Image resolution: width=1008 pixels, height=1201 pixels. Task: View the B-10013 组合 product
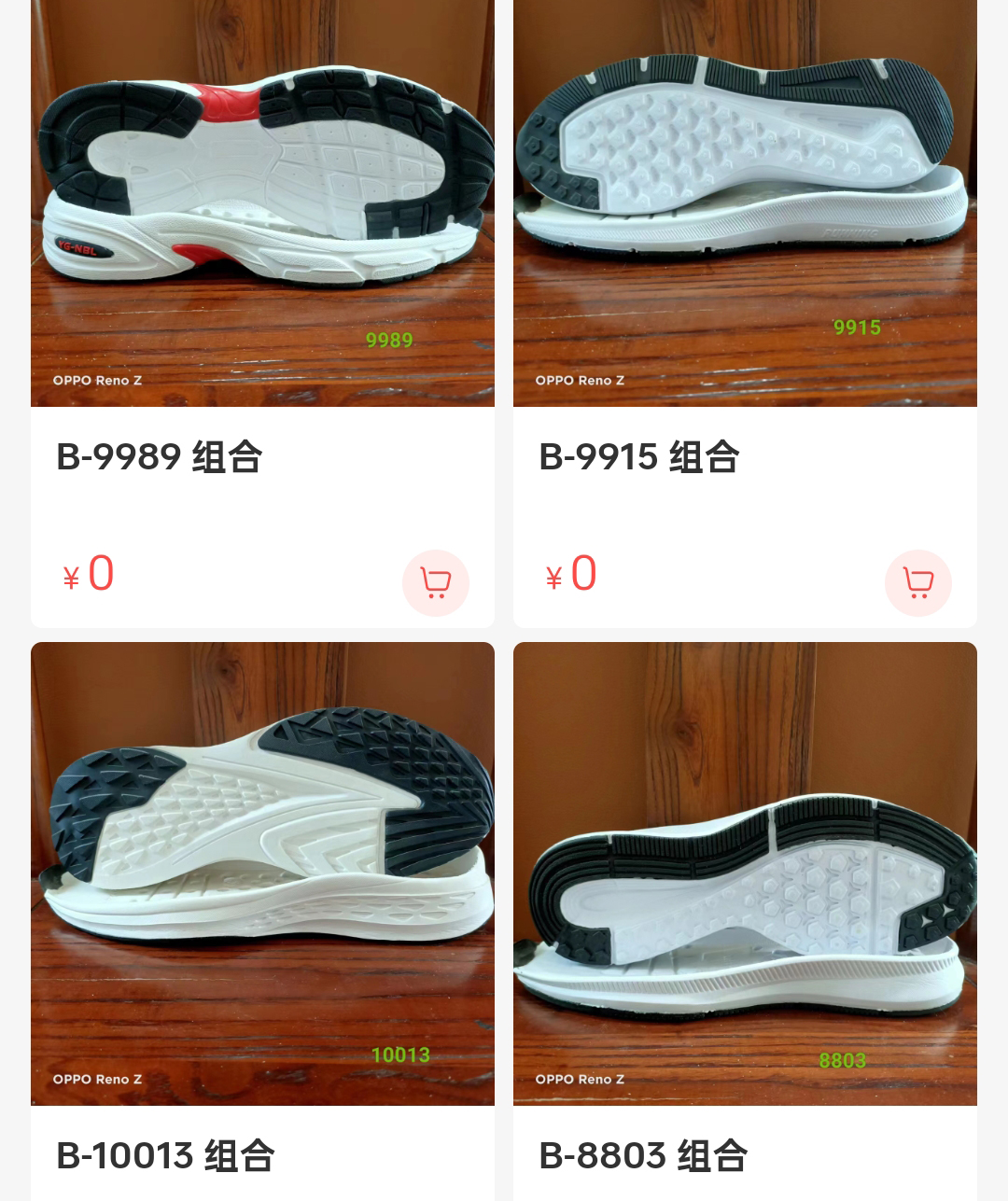point(262,873)
